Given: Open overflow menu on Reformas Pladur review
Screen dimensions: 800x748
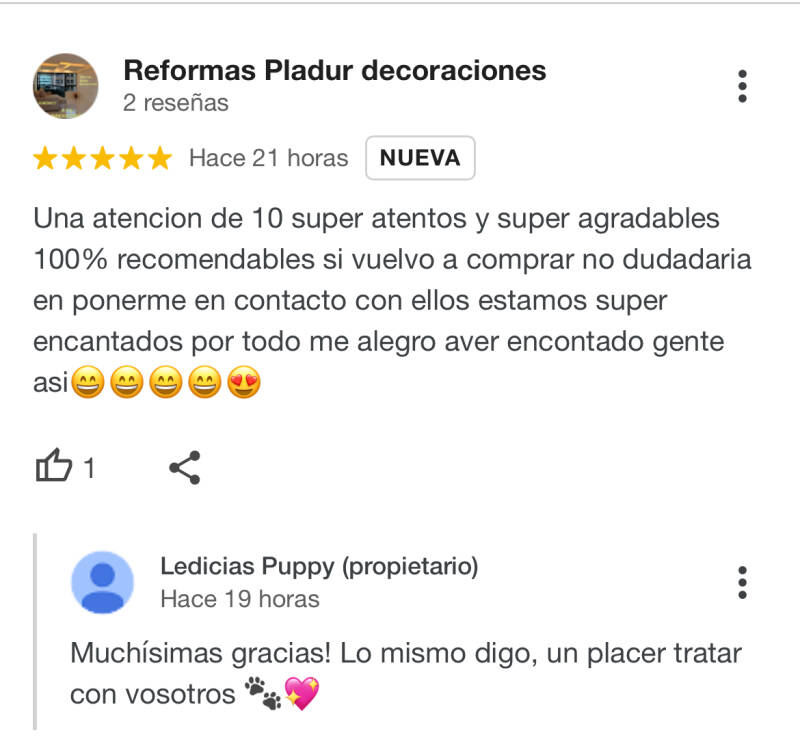Looking at the screenshot, I should point(742,86).
